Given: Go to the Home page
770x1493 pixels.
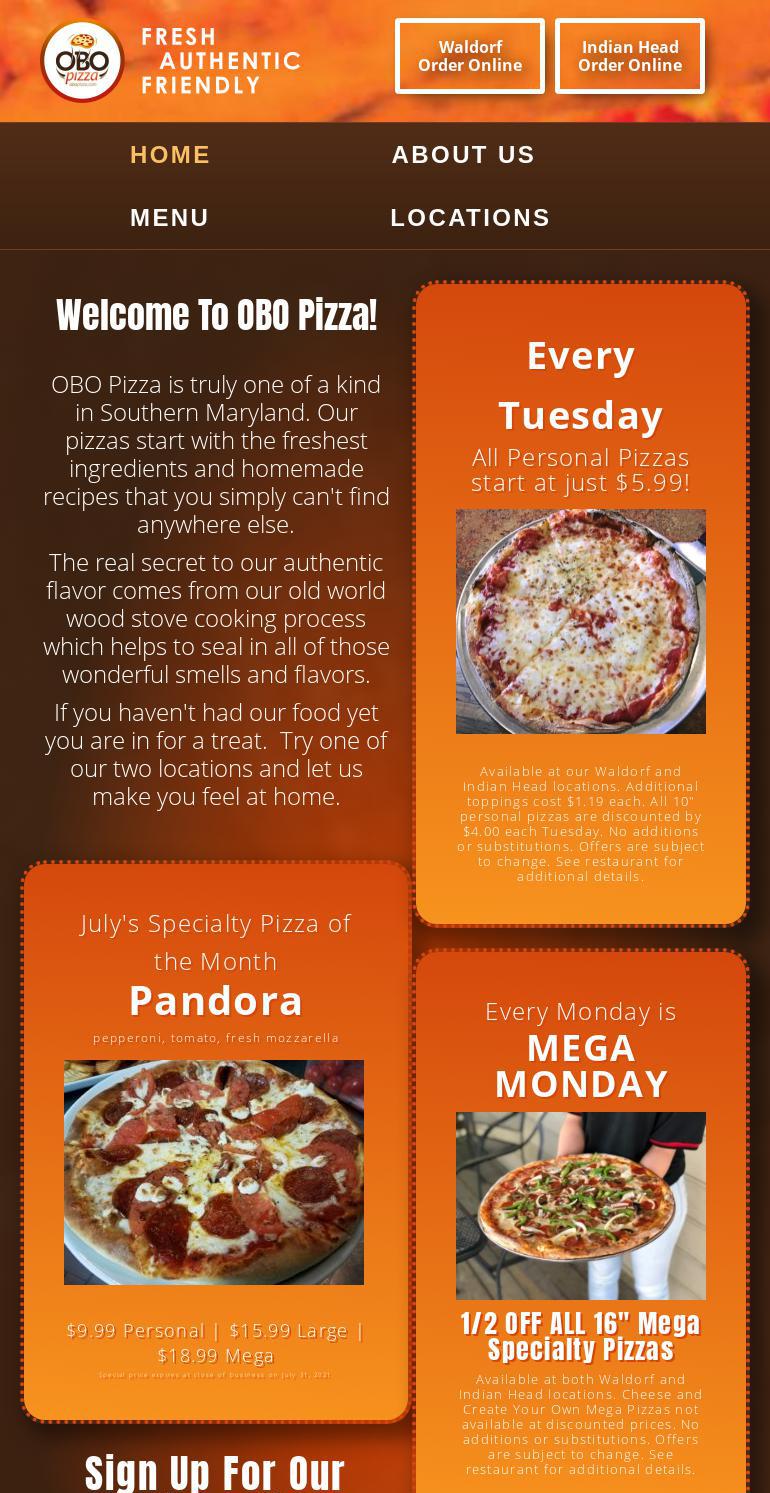Looking at the screenshot, I should (x=170, y=155).
